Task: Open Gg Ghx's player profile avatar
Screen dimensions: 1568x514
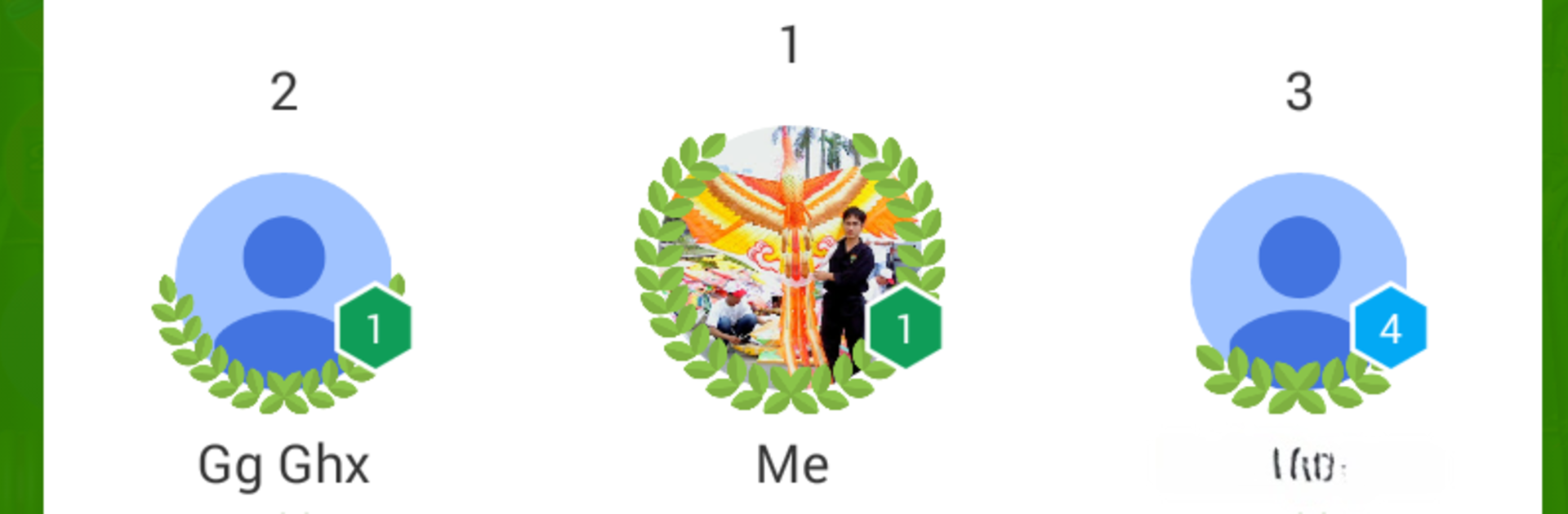Action: (x=283, y=281)
